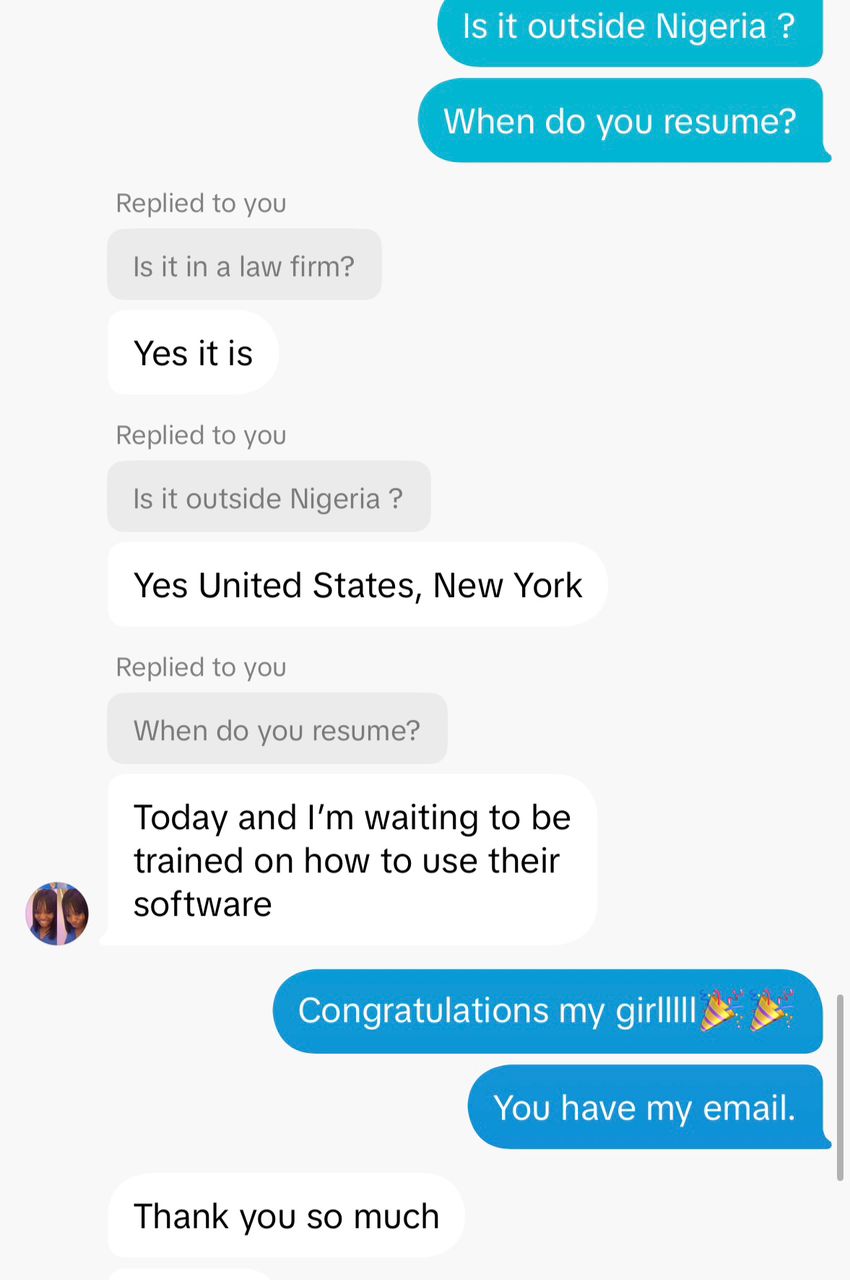Screen dimensions: 850x1280
Task: Open the quoted "When do you resume?" reply
Action: 277,729
